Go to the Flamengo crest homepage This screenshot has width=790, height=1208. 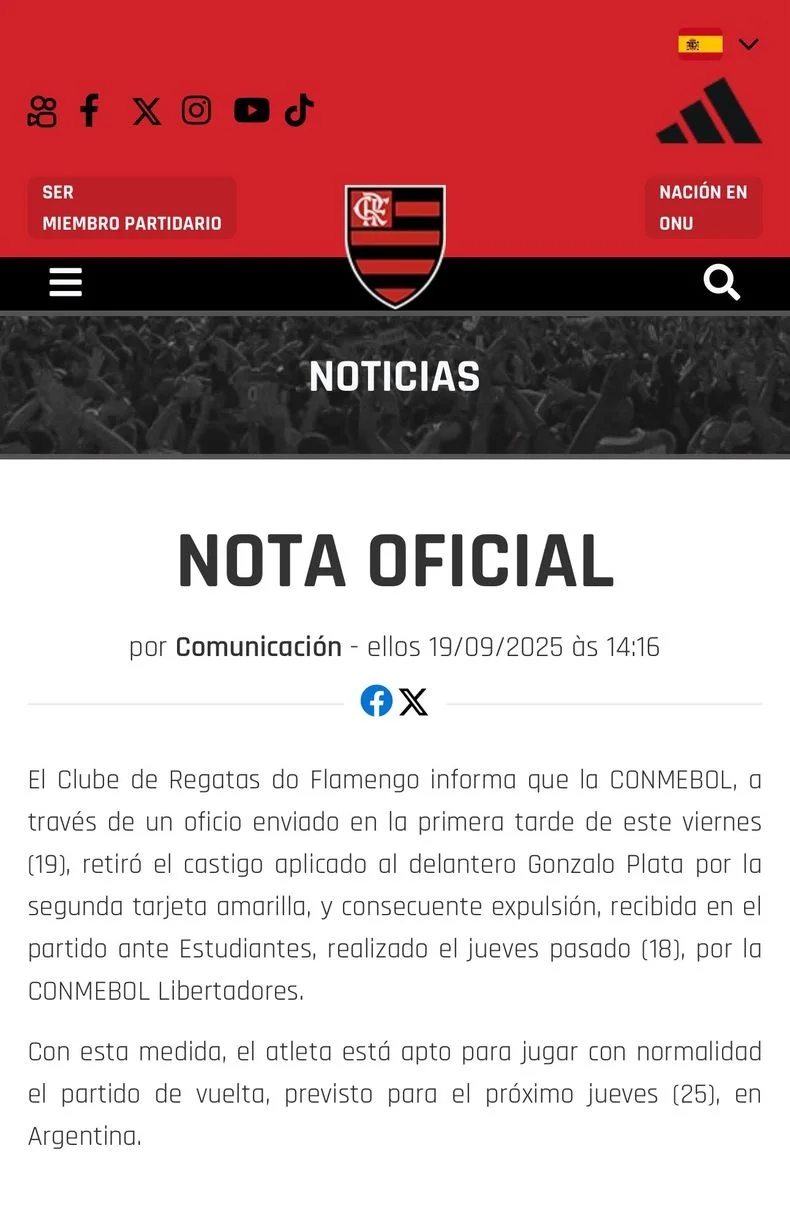395,246
